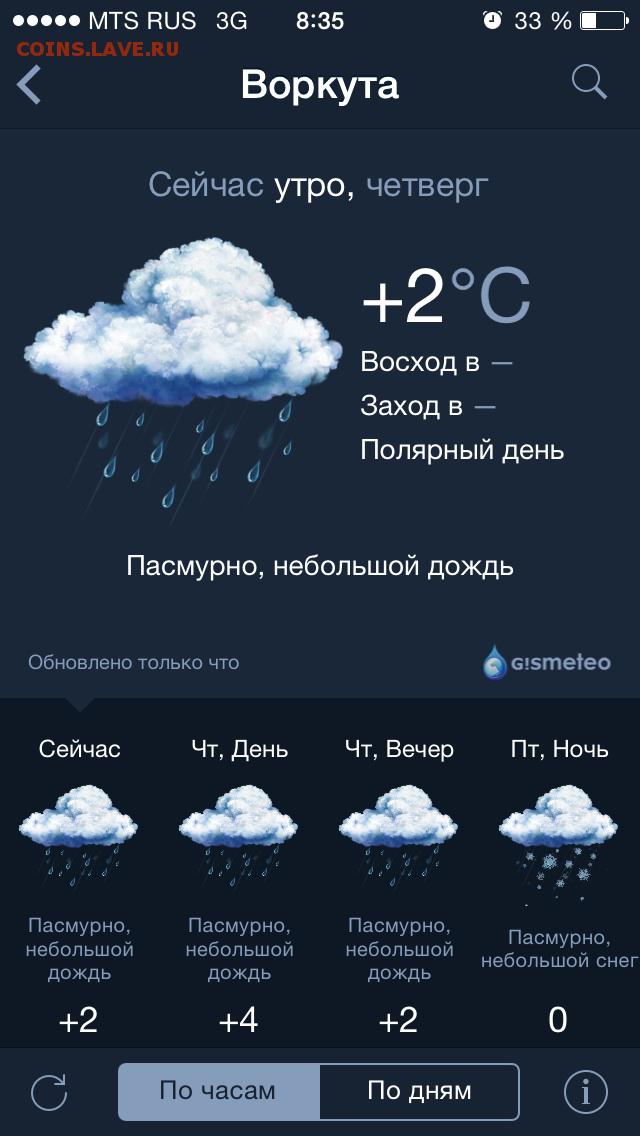Image resolution: width=640 pixels, height=1136 pixels.
Task: Open city search magnifier icon
Action: (x=589, y=83)
